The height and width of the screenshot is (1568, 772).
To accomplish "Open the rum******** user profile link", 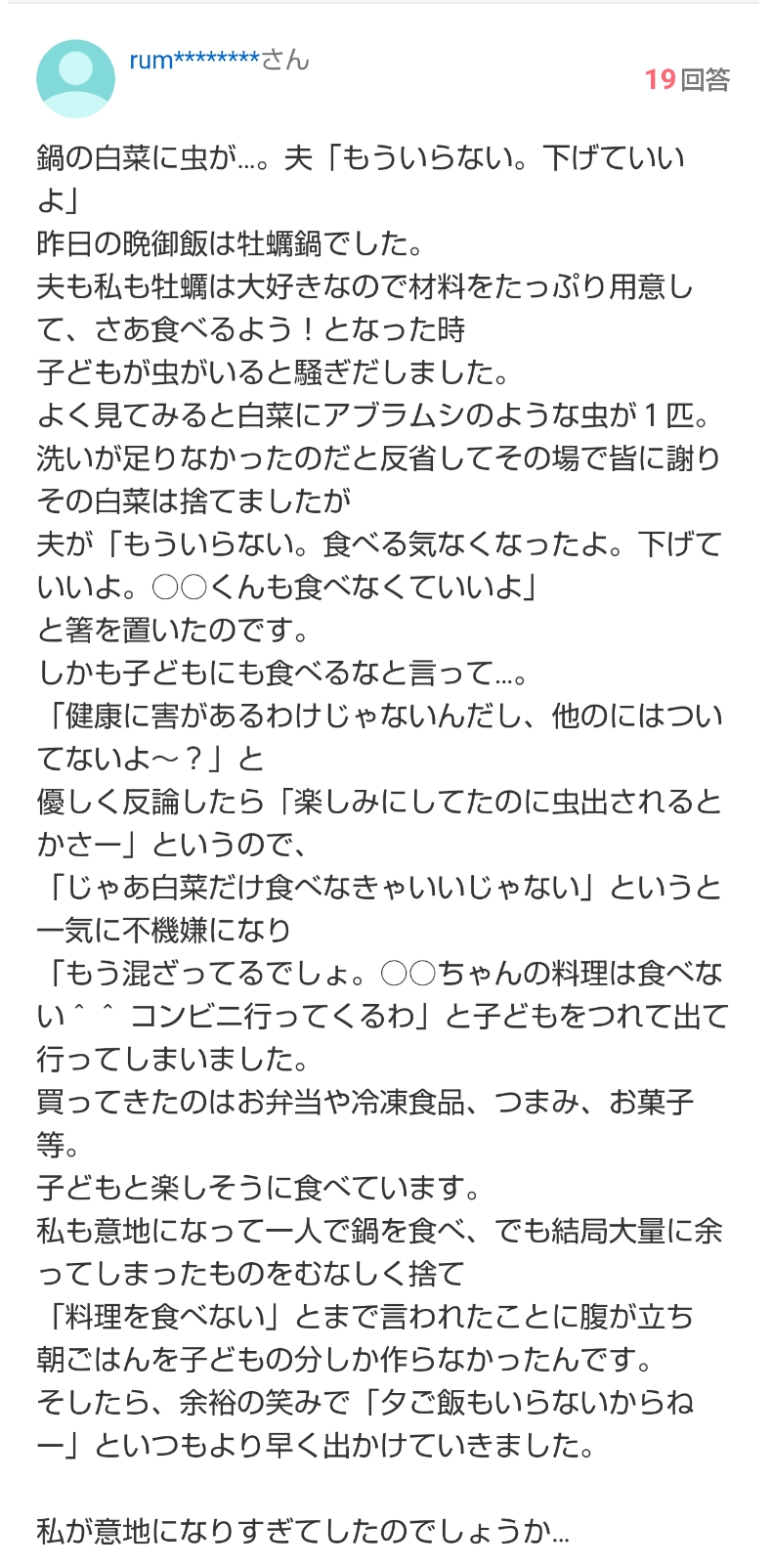I will tap(195, 61).
